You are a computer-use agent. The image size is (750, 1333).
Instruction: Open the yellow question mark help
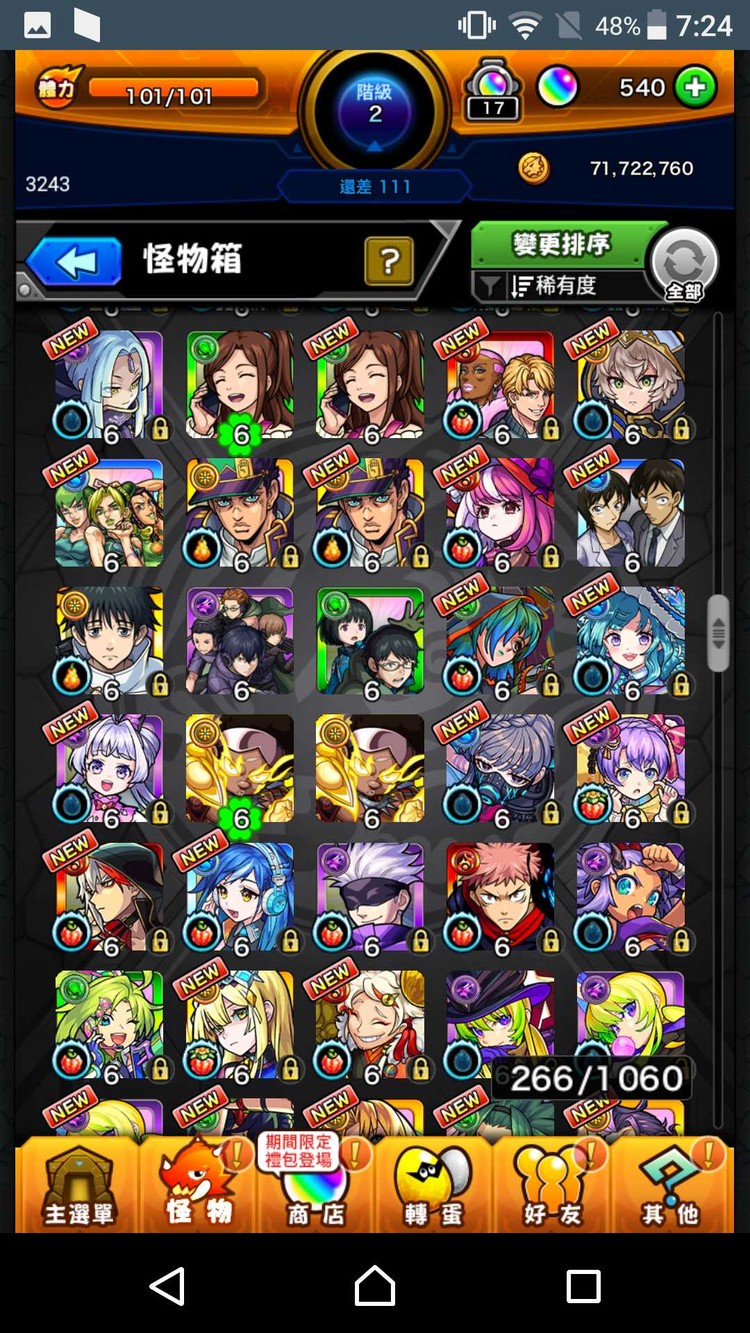pyautogui.click(x=390, y=262)
